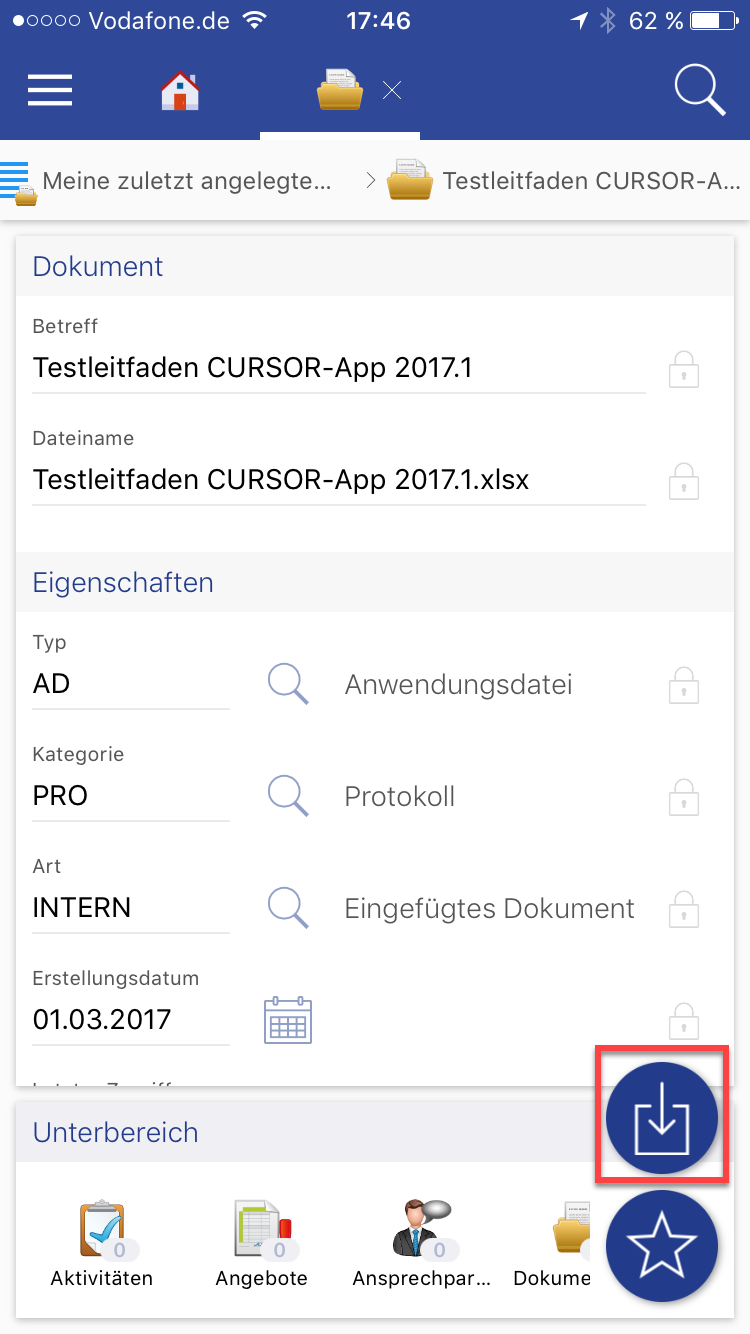Mark document as favorite with star
The height and width of the screenshot is (1334, 750).
[662, 1246]
